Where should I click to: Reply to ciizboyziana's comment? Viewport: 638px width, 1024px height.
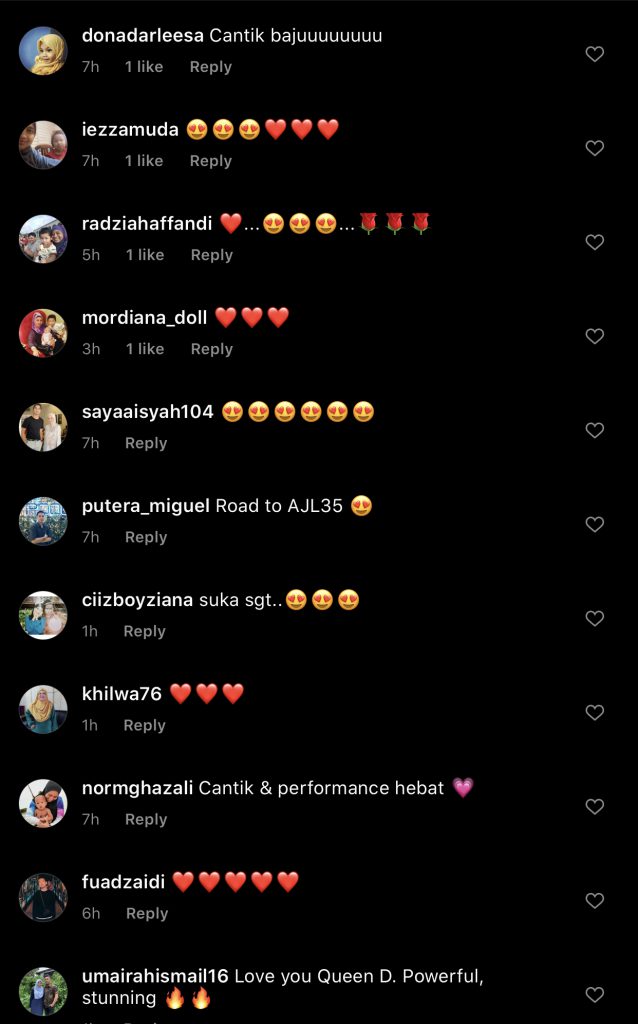point(144,631)
